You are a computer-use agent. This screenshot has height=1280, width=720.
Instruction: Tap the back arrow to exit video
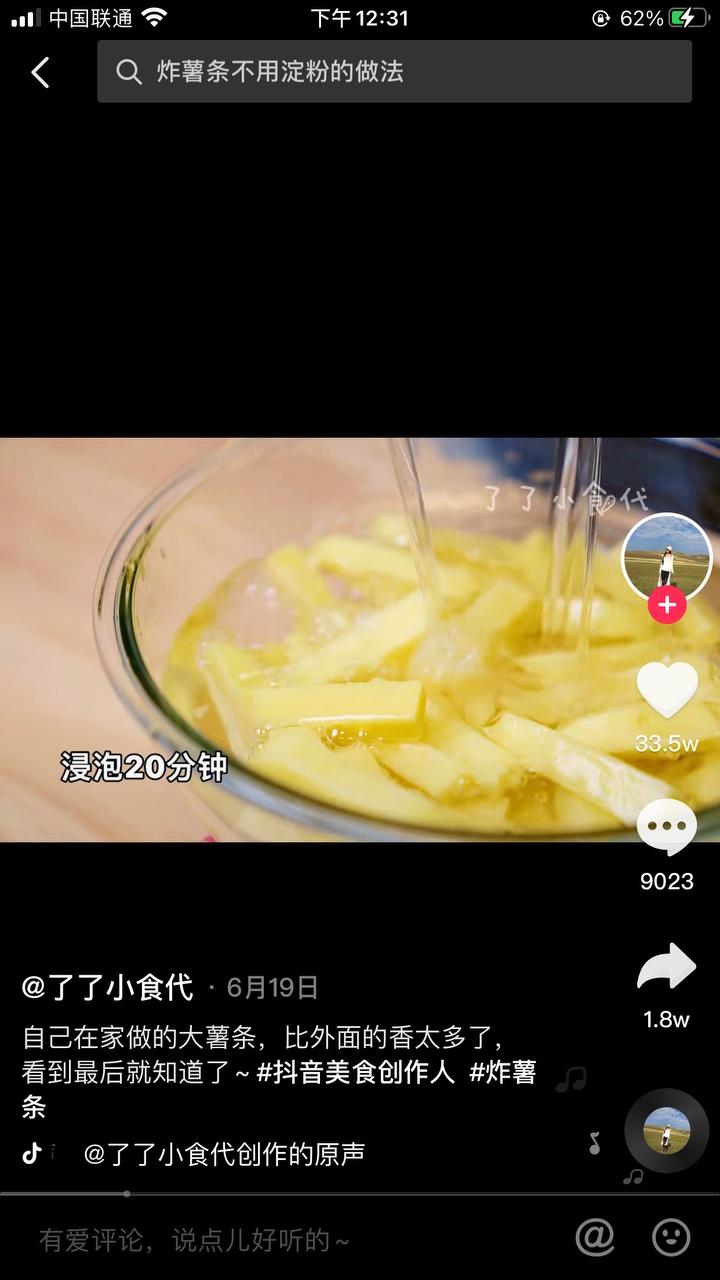coord(39,72)
